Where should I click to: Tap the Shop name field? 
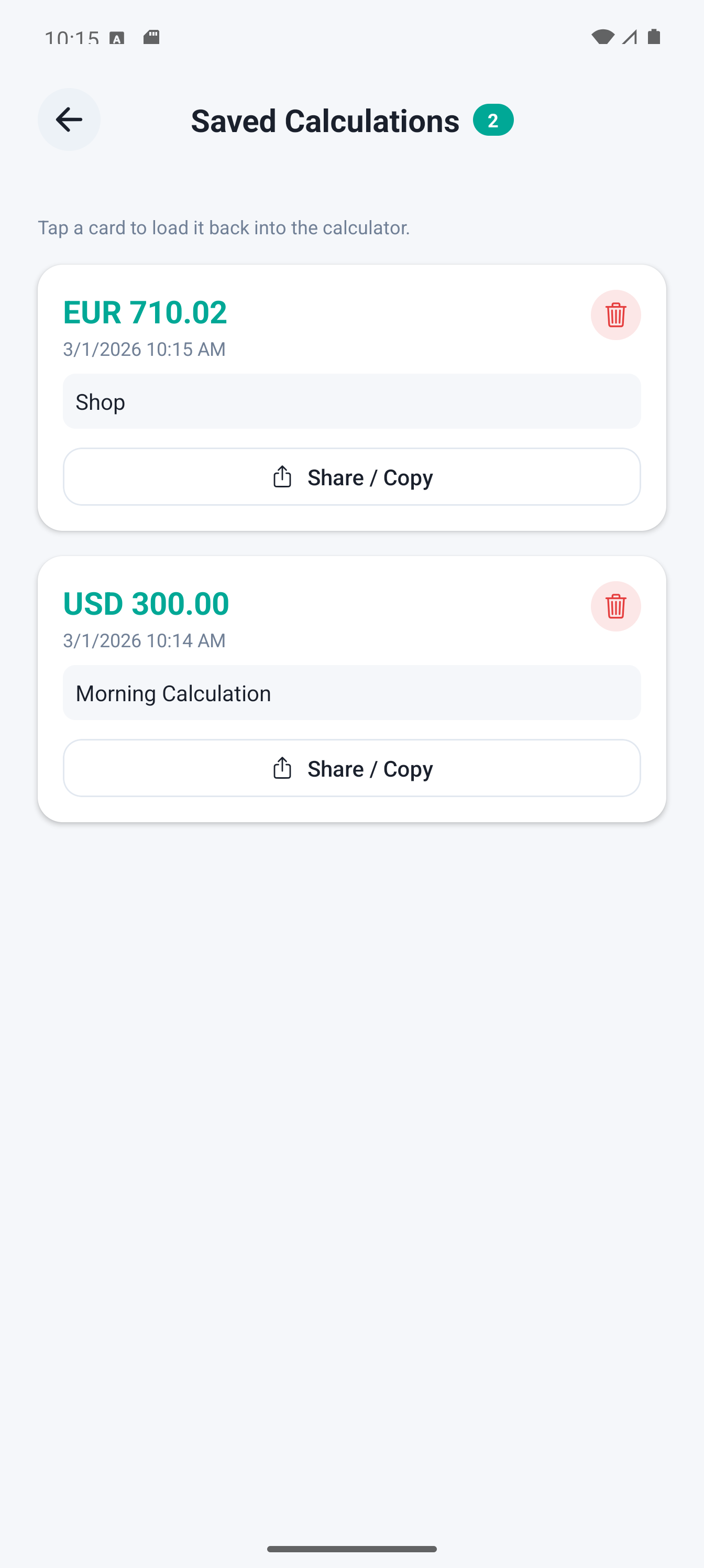coord(351,402)
